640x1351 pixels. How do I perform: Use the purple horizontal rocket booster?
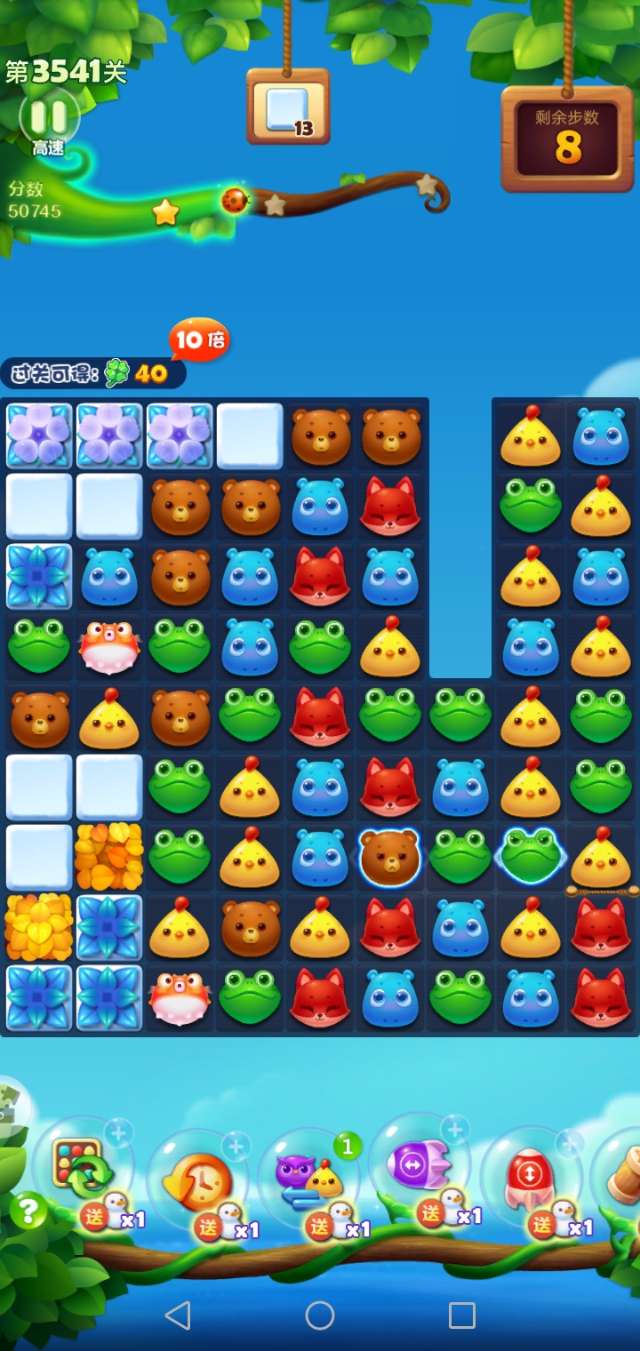click(420, 1165)
